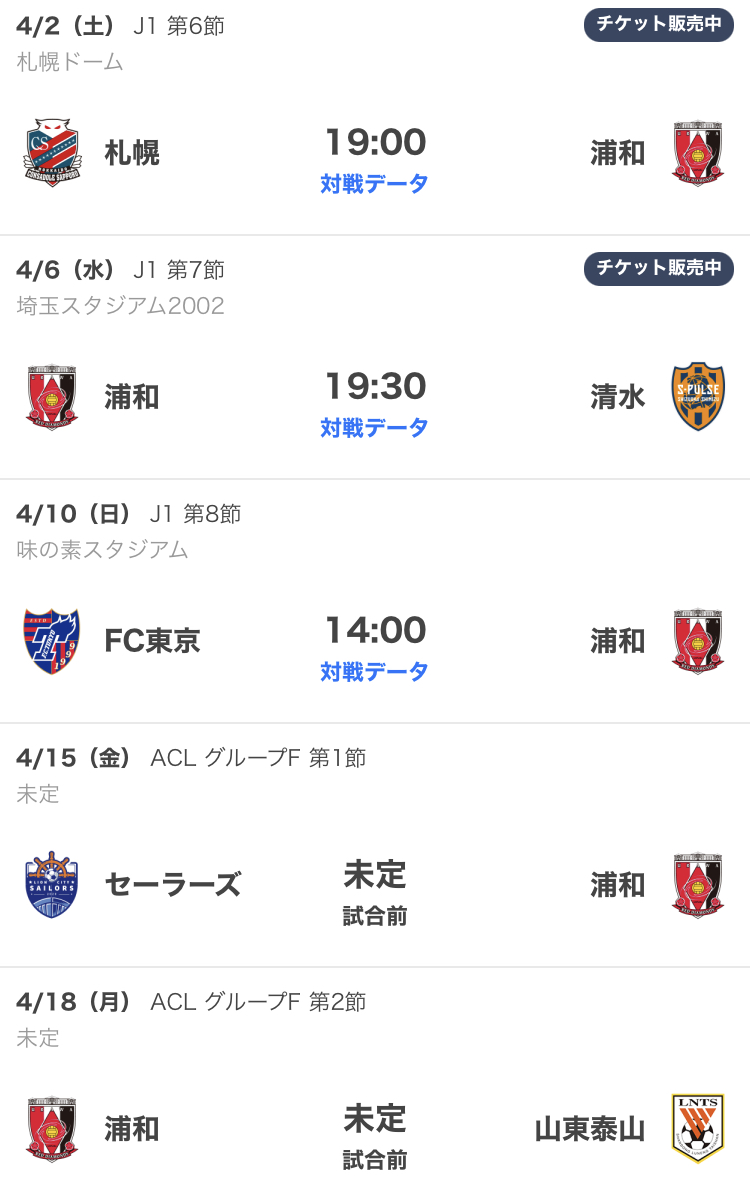Tap チケット販売中 for the 4/6 match
This screenshot has width=750, height=1185.
658,269
